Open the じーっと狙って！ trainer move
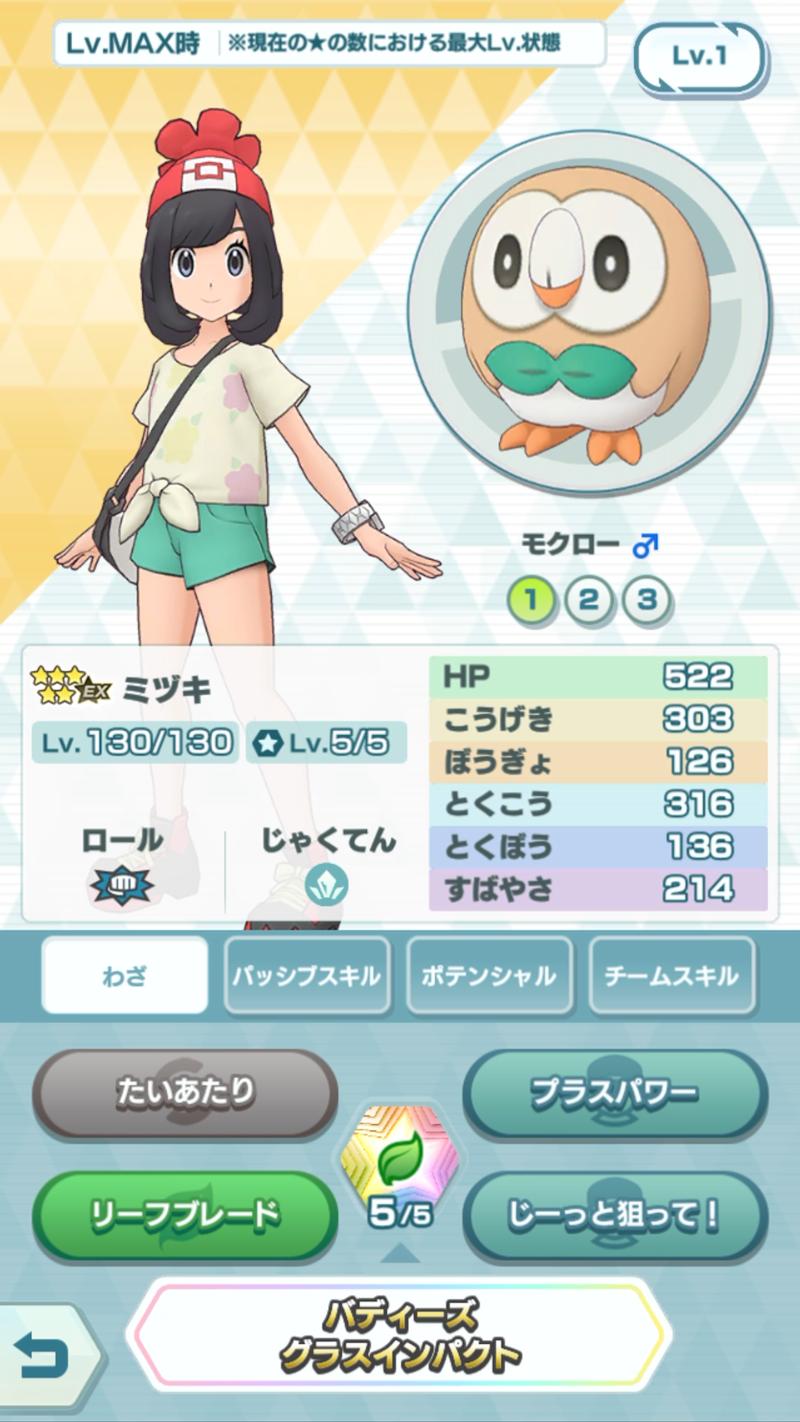Viewport: 800px width, 1422px height. [x=614, y=1217]
